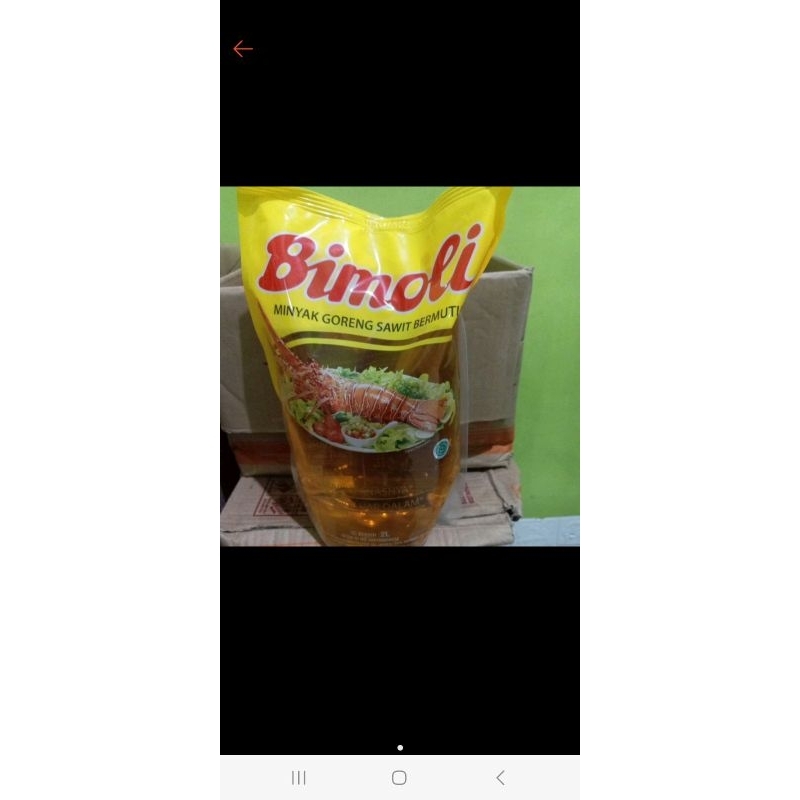Tap the red back arrow
Image resolution: width=800 pixels, height=800 pixels.
[242, 49]
